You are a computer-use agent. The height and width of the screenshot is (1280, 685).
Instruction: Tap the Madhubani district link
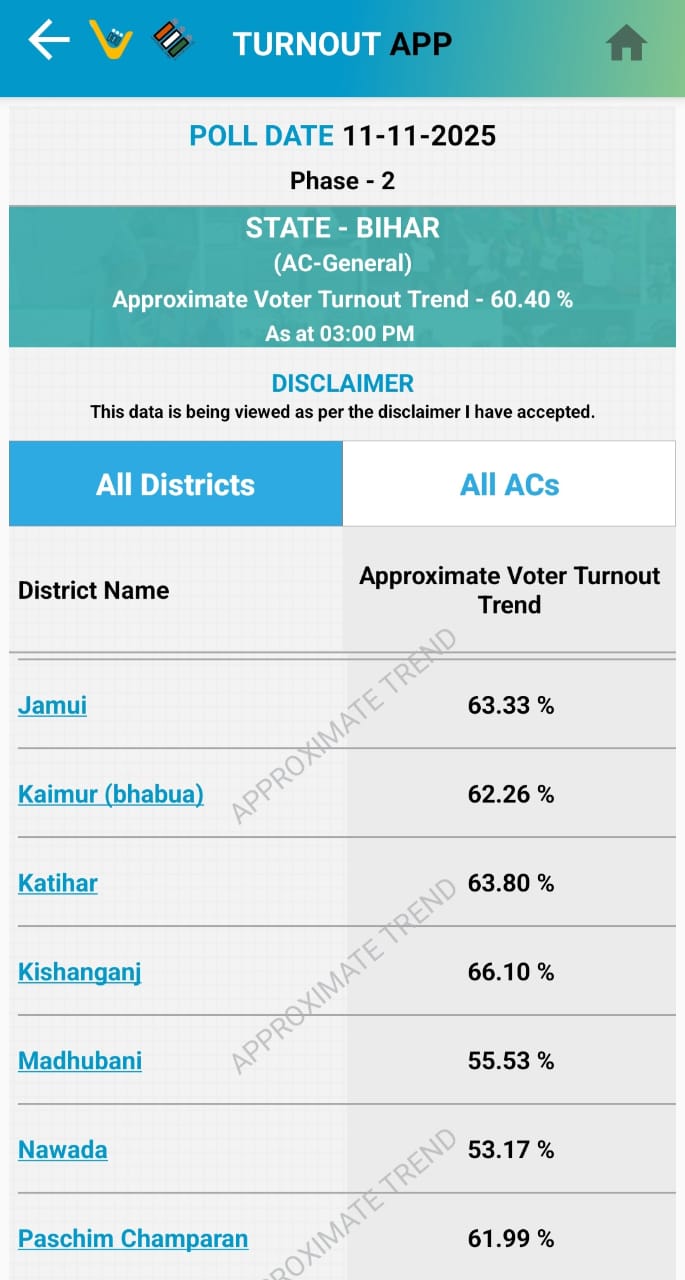tap(80, 1061)
